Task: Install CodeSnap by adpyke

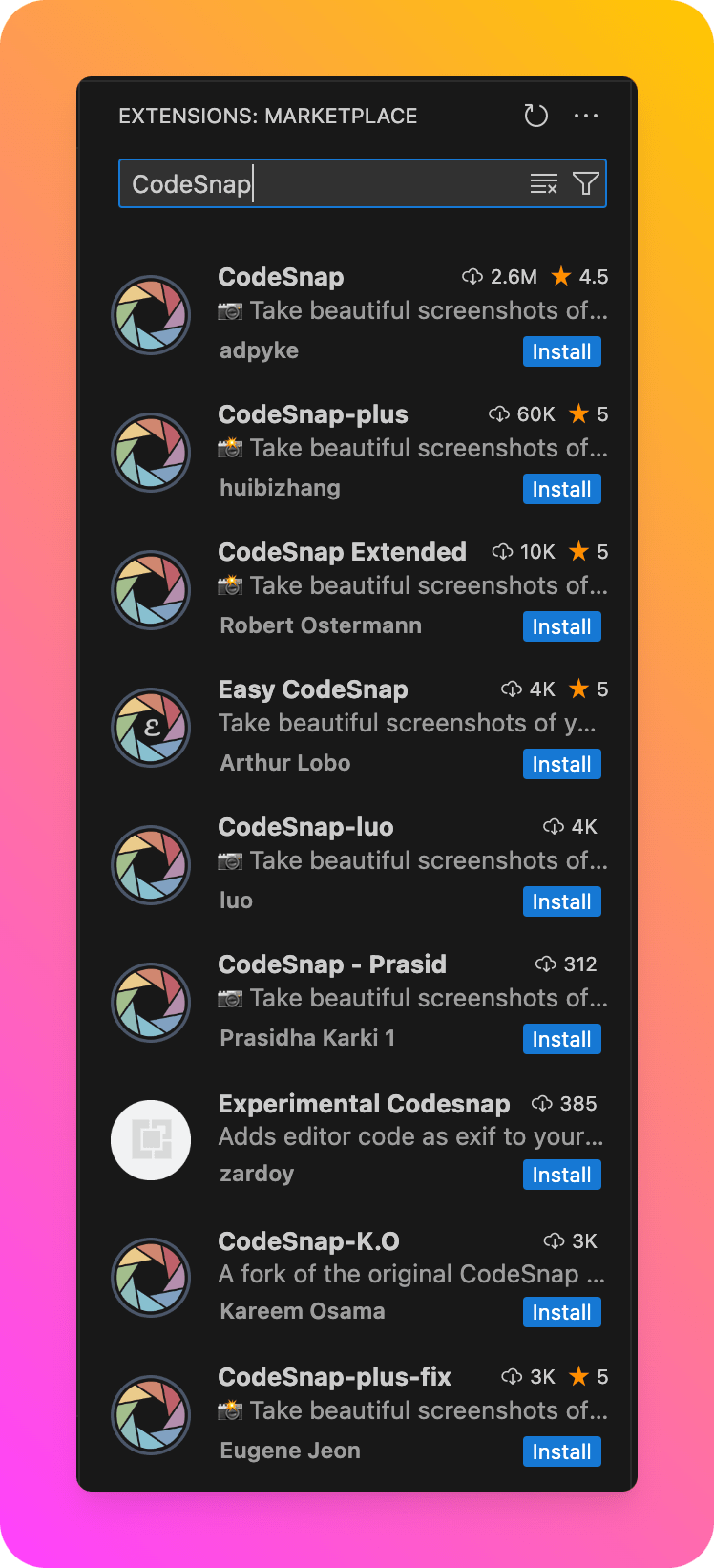Action: pyautogui.click(x=562, y=351)
